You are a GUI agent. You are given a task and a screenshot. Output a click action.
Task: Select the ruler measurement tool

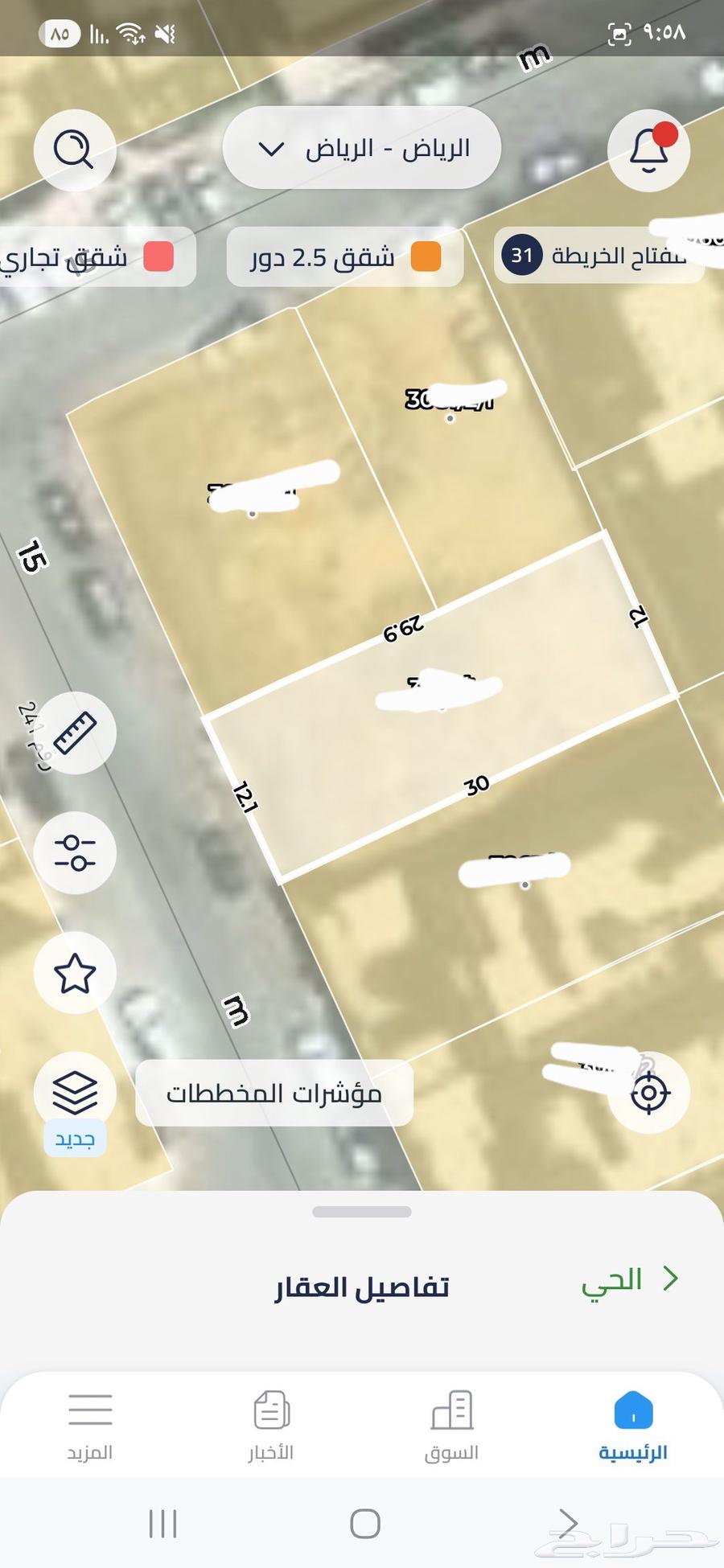click(x=74, y=733)
